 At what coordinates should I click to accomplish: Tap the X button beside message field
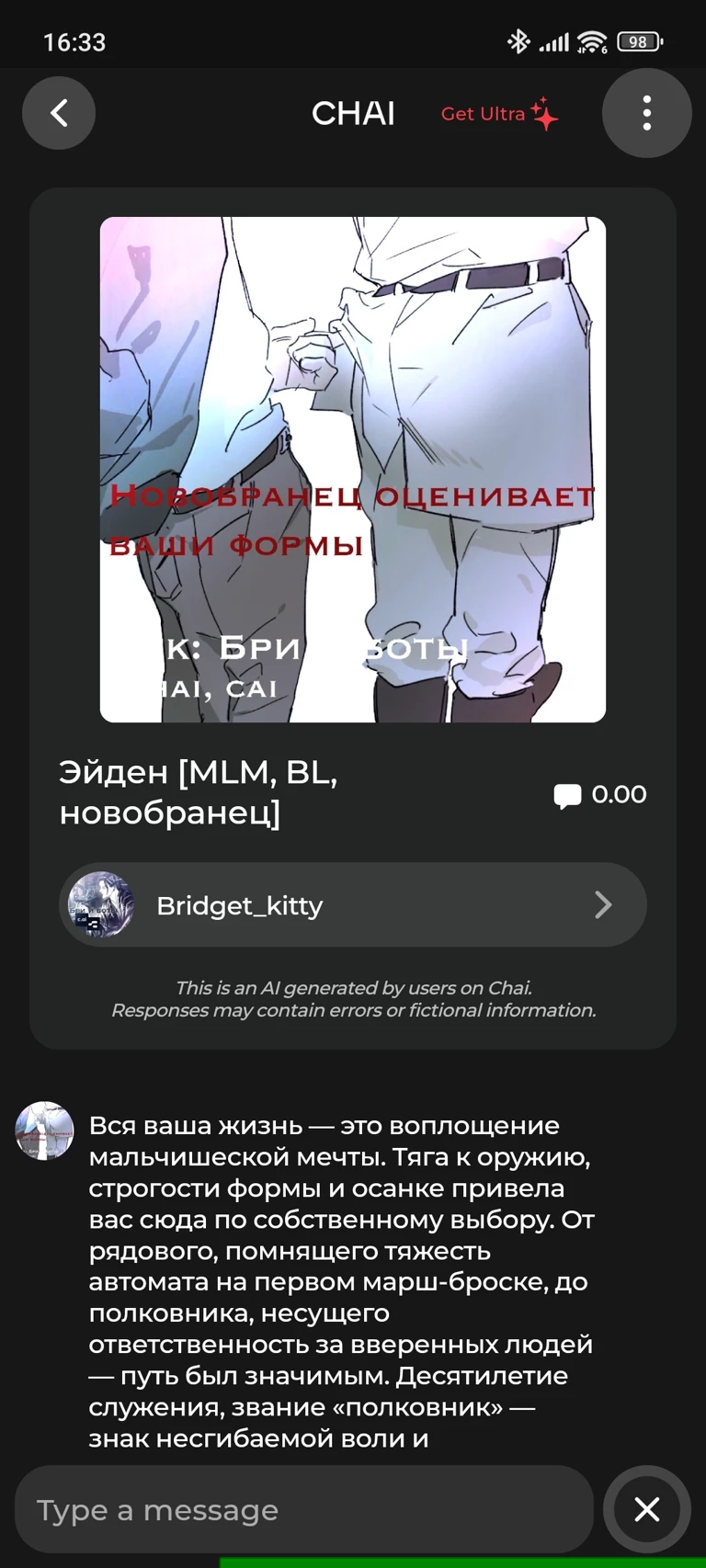647,1509
